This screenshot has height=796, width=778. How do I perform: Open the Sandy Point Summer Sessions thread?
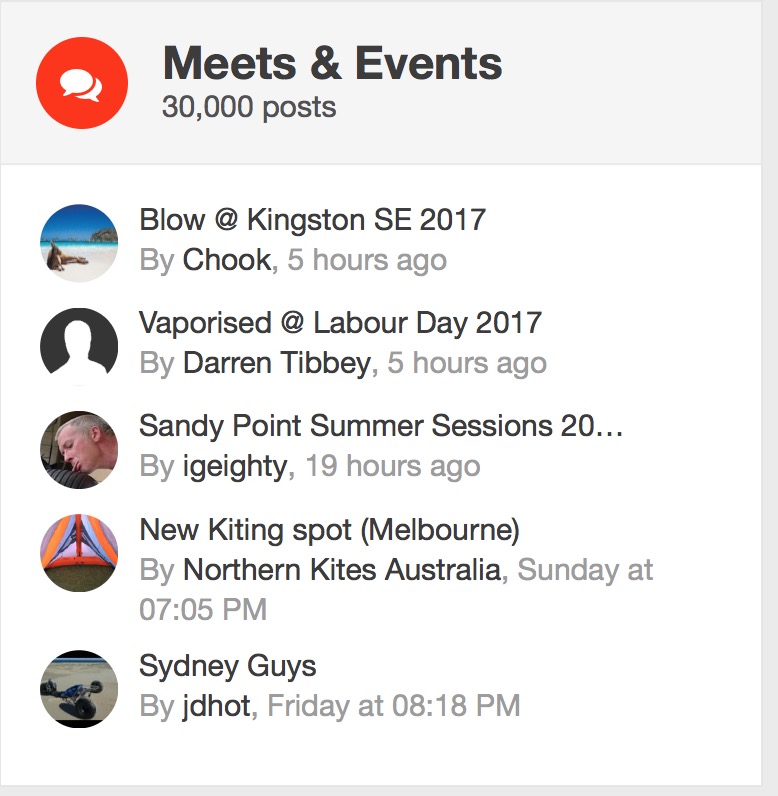pyautogui.click(x=380, y=425)
